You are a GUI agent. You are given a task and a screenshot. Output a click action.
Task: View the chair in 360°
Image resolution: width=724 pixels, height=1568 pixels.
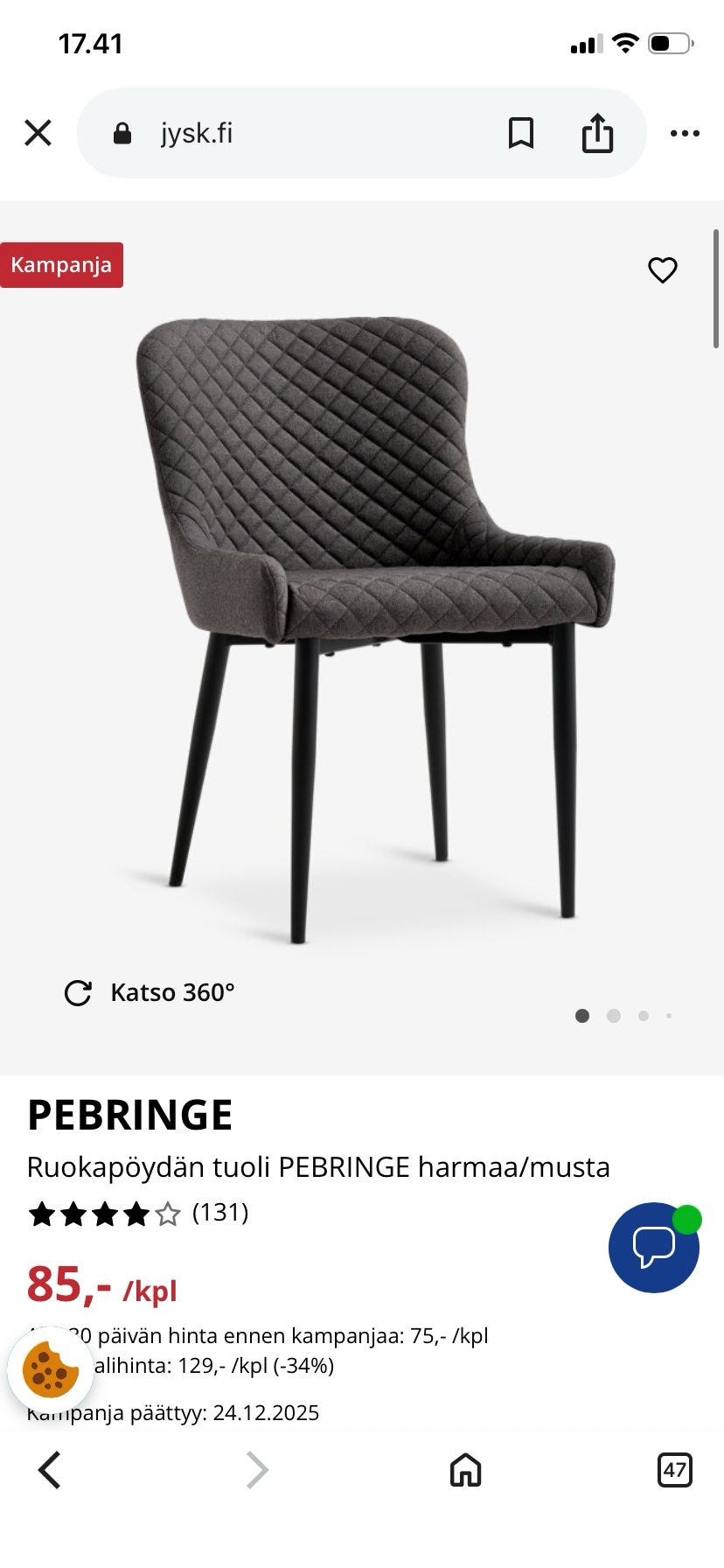[150, 992]
